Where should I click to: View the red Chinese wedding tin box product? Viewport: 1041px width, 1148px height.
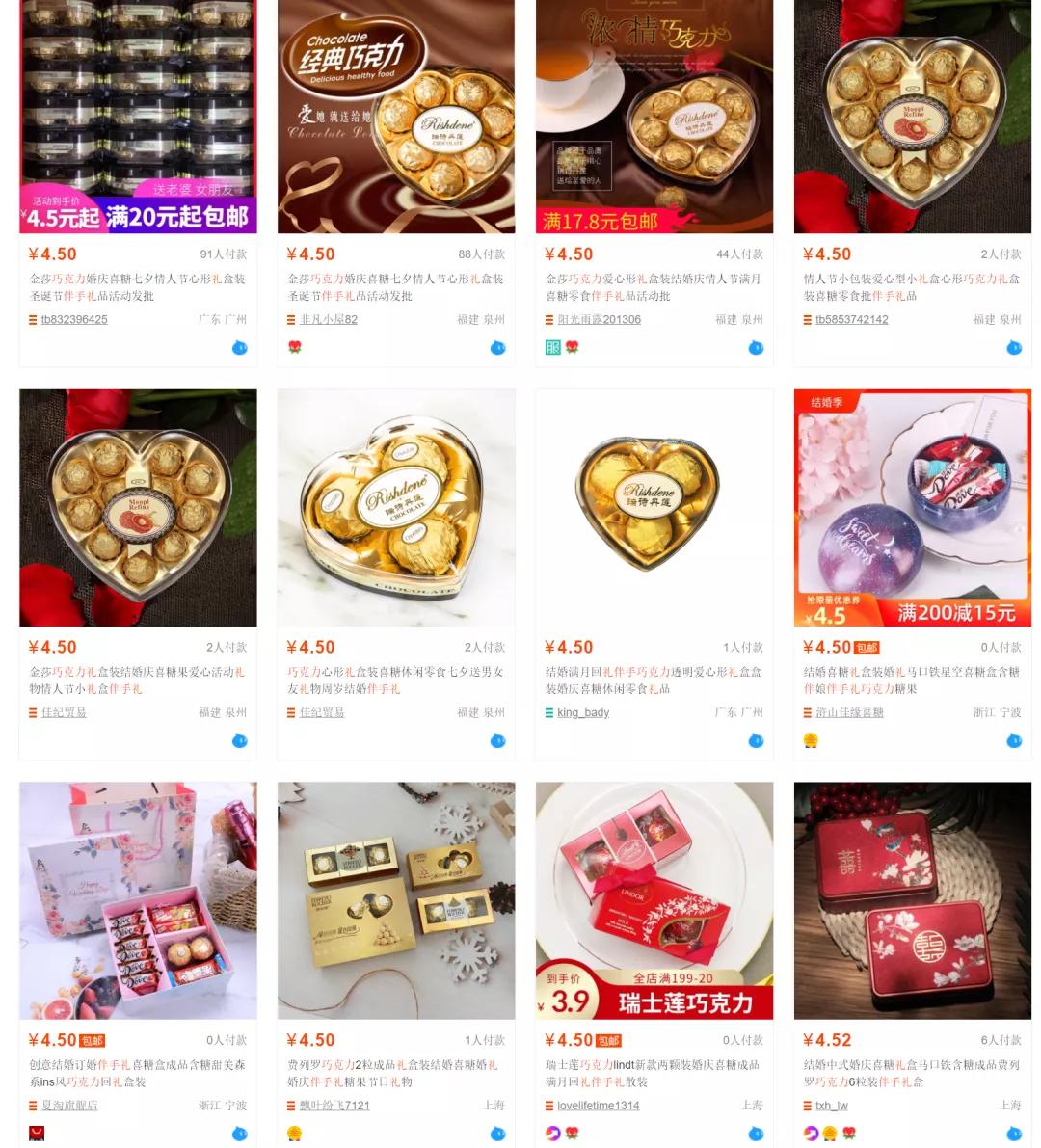click(912, 900)
